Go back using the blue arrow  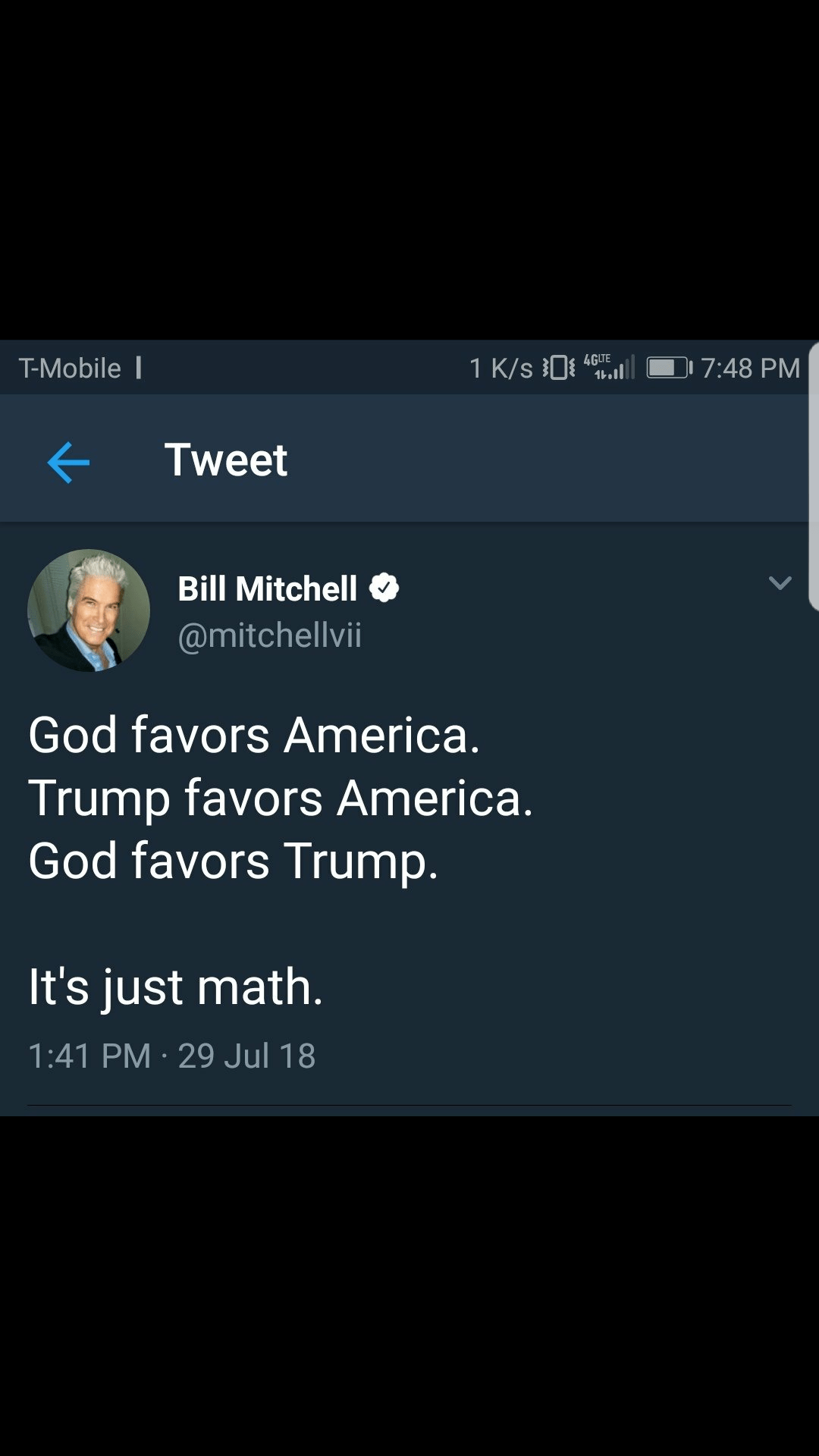[68, 462]
